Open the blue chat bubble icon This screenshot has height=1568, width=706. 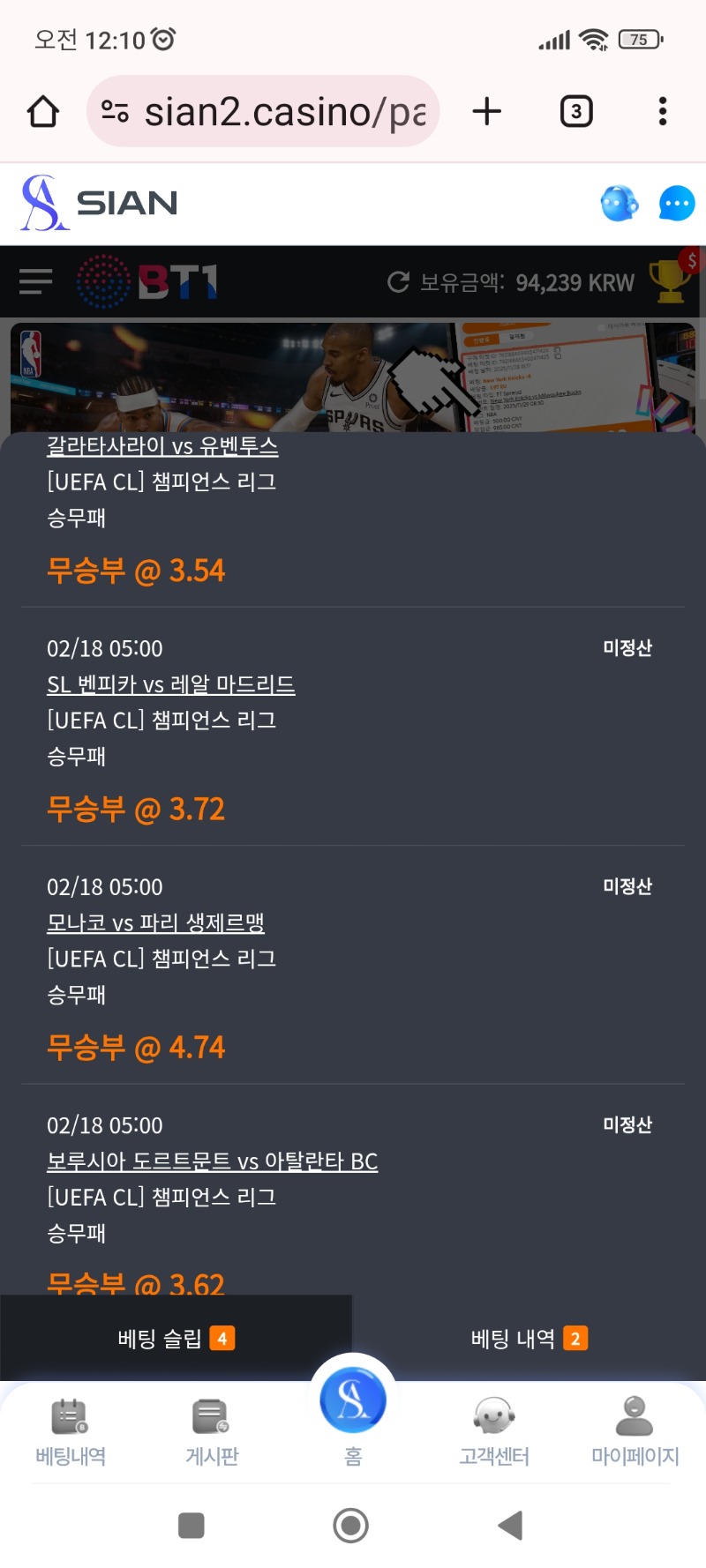(x=676, y=204)
